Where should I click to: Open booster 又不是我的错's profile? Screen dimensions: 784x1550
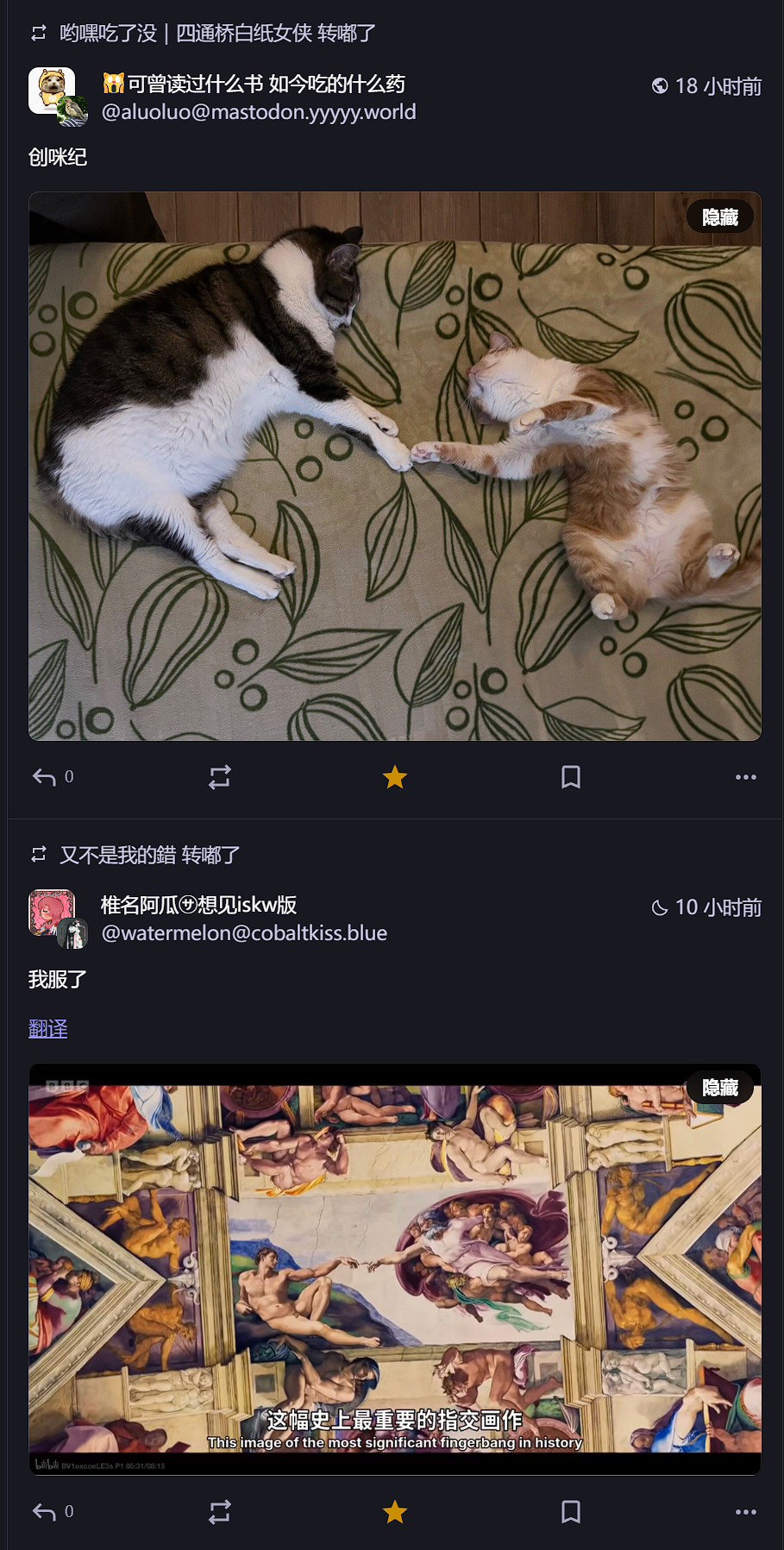(x=118, y=855)
